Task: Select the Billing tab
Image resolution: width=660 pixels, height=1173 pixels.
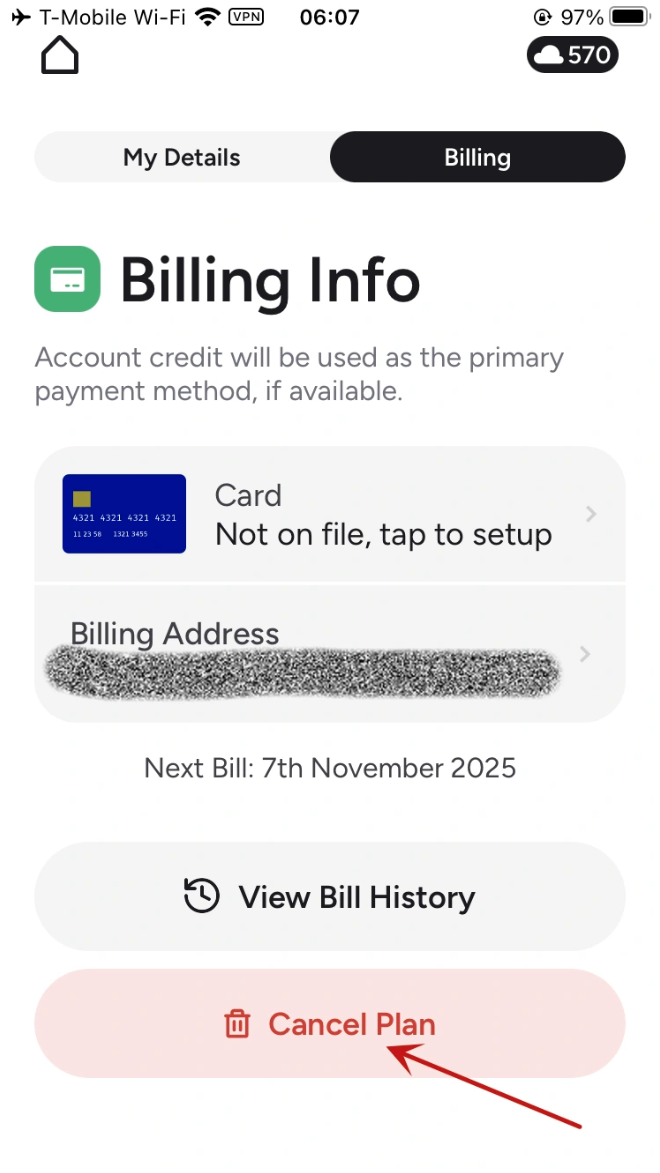Action: click(477, 158)
